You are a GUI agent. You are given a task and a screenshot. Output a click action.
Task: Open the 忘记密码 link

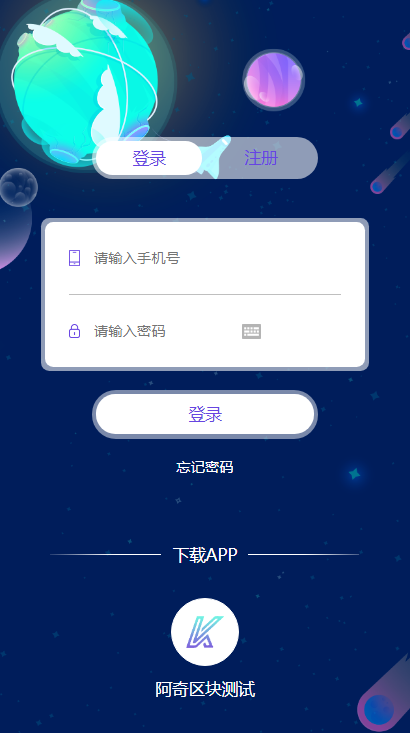point(205,467)
